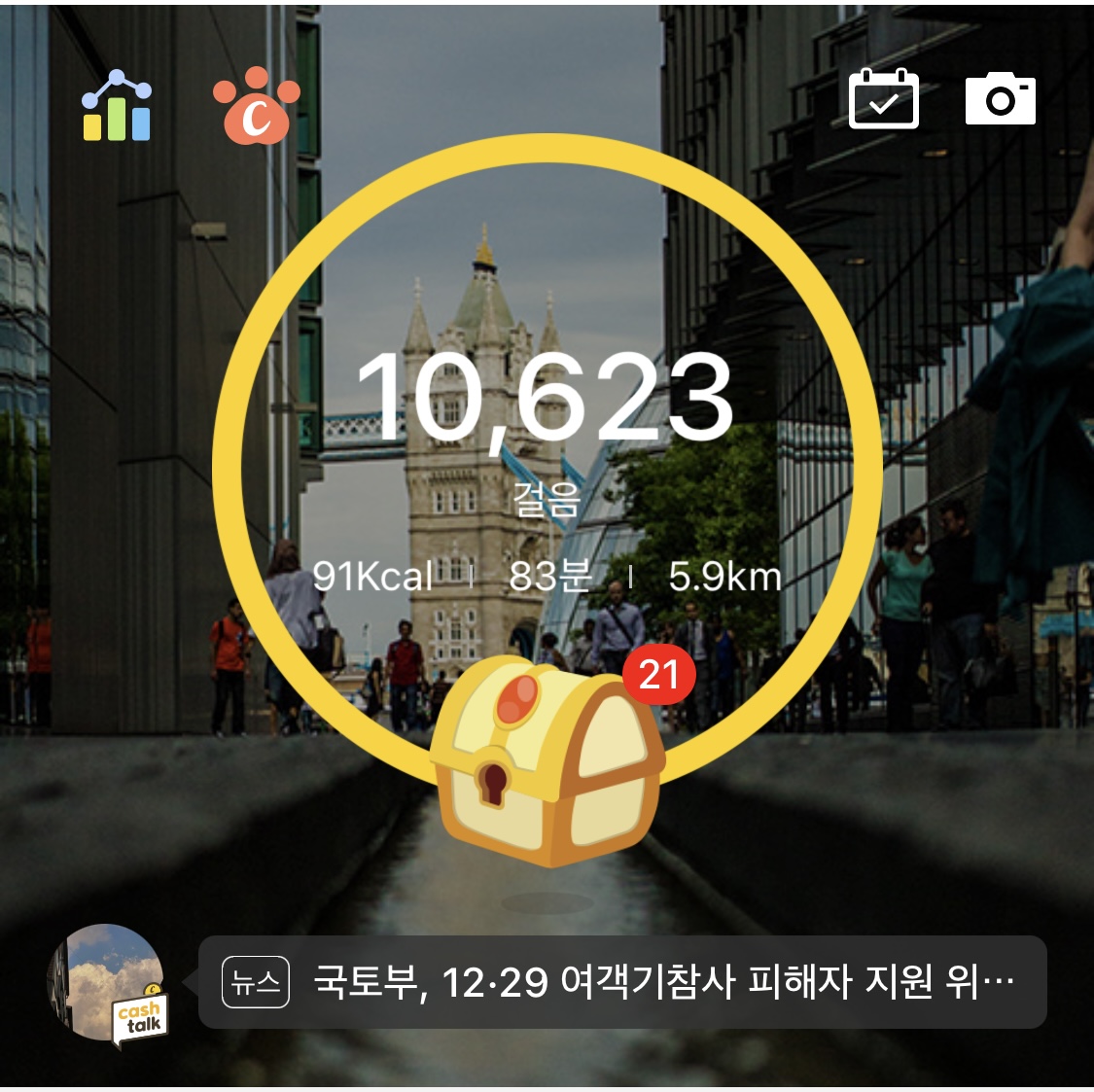Open the camera icon
This screenshot has width=1094, height=1092.
point(1000,98)
